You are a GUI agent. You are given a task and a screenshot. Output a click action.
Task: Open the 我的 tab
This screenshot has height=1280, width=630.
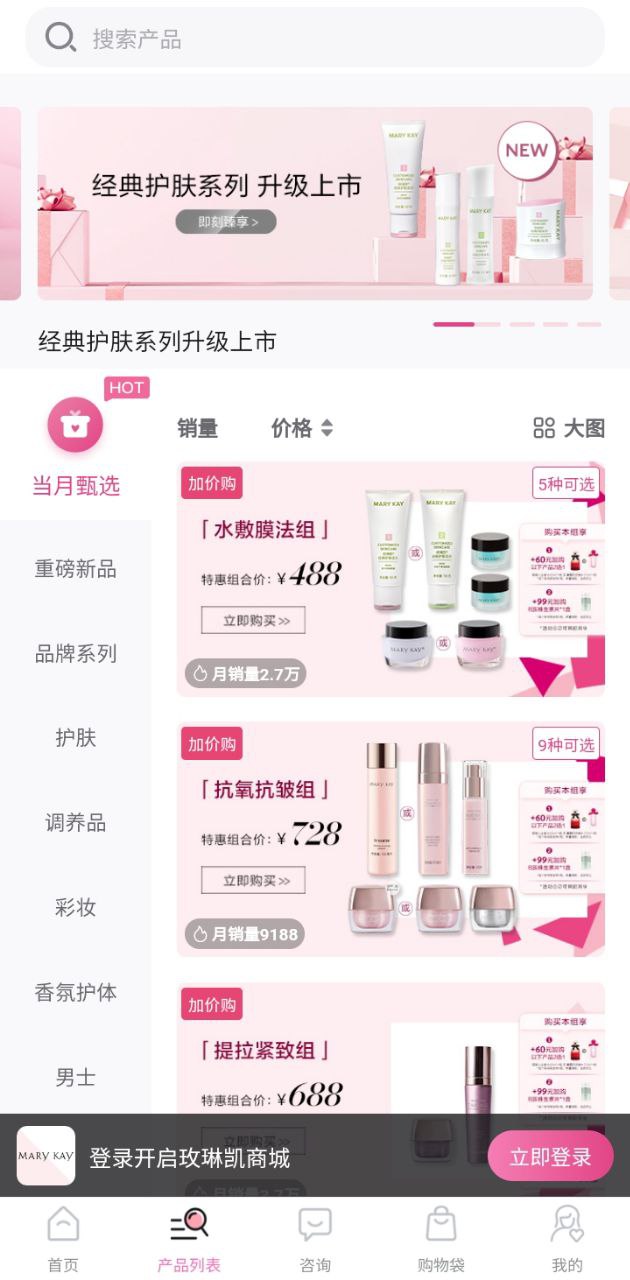click(567, 1239)
